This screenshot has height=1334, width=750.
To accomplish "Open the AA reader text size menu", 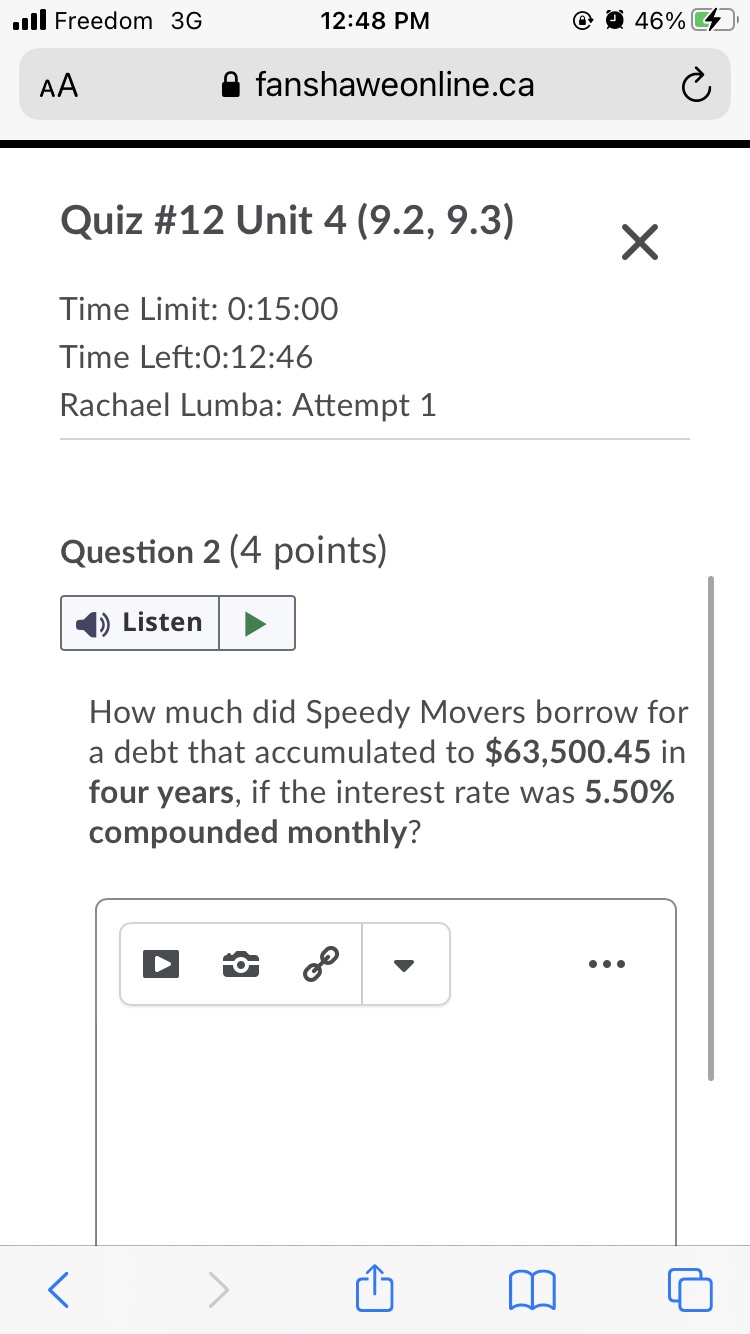I will pyautogui.click(x=59, y=87).
